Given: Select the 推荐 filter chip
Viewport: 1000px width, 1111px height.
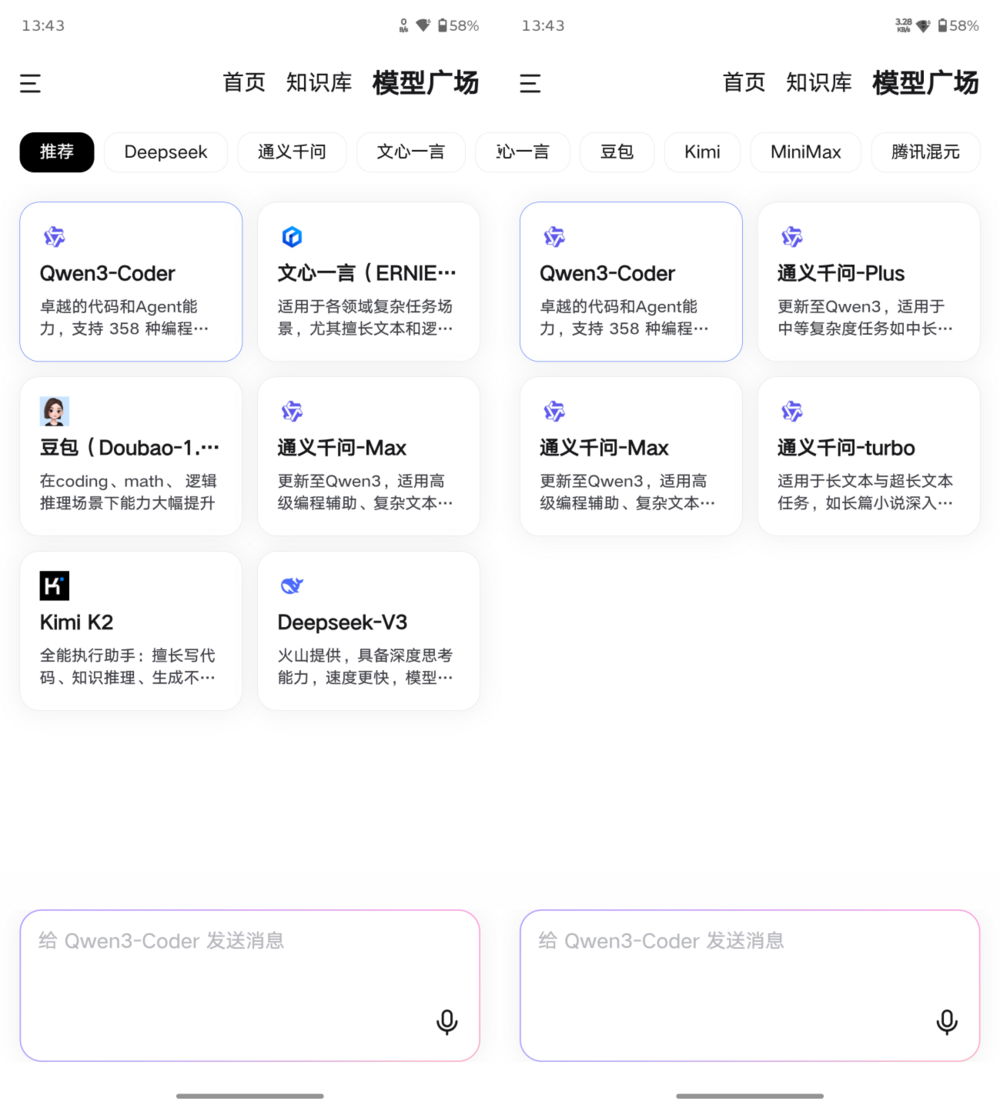Looking at the screenshot, I should coord(57,152).
